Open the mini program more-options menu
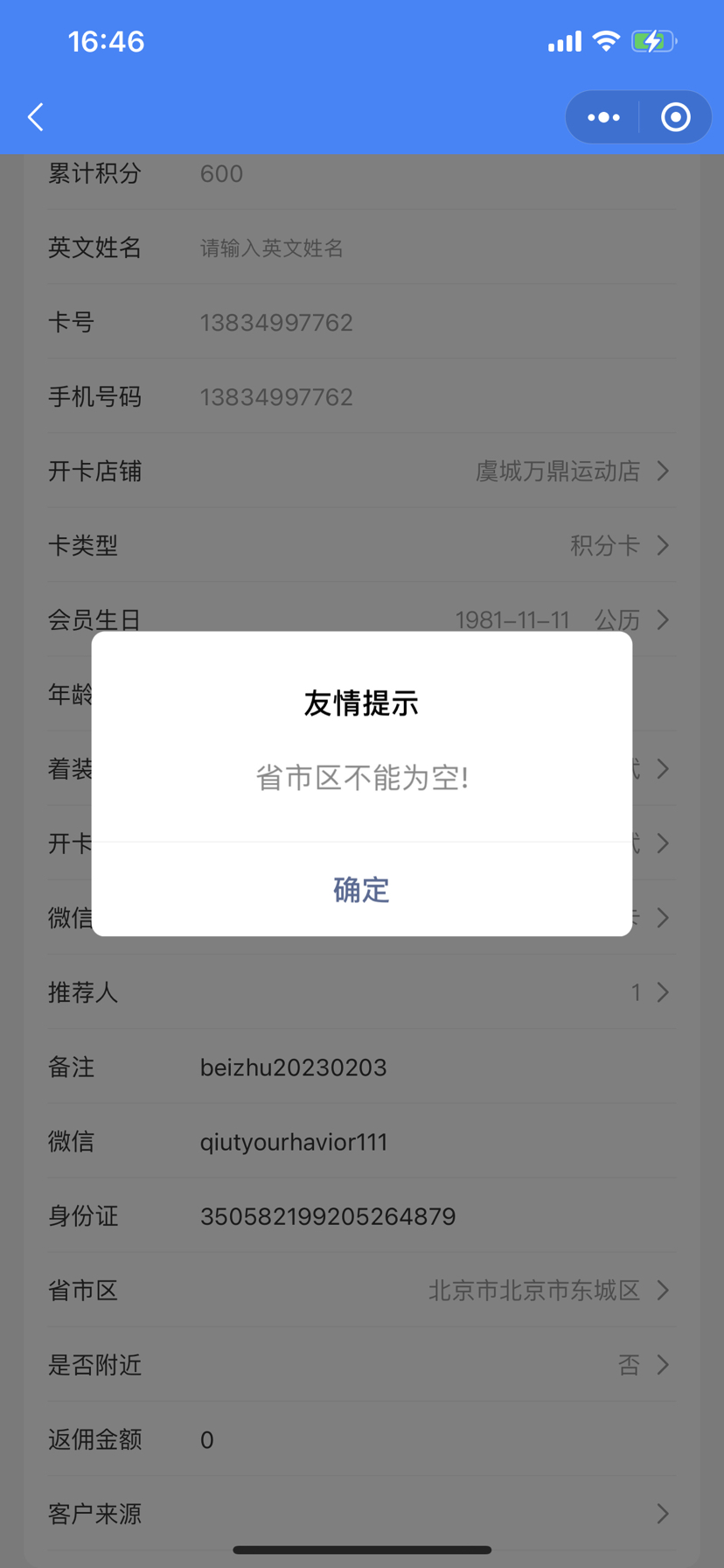The image size is (724, 1568). tap(603, 117)
